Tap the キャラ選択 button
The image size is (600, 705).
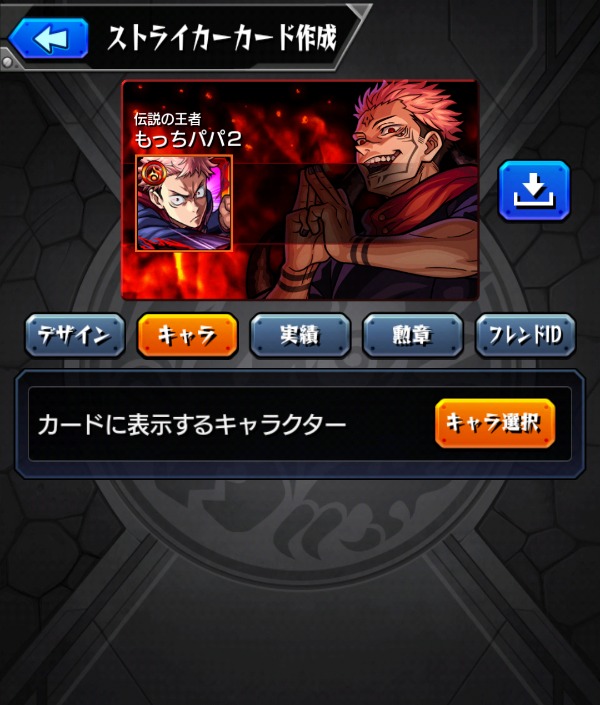coord(495,423)
